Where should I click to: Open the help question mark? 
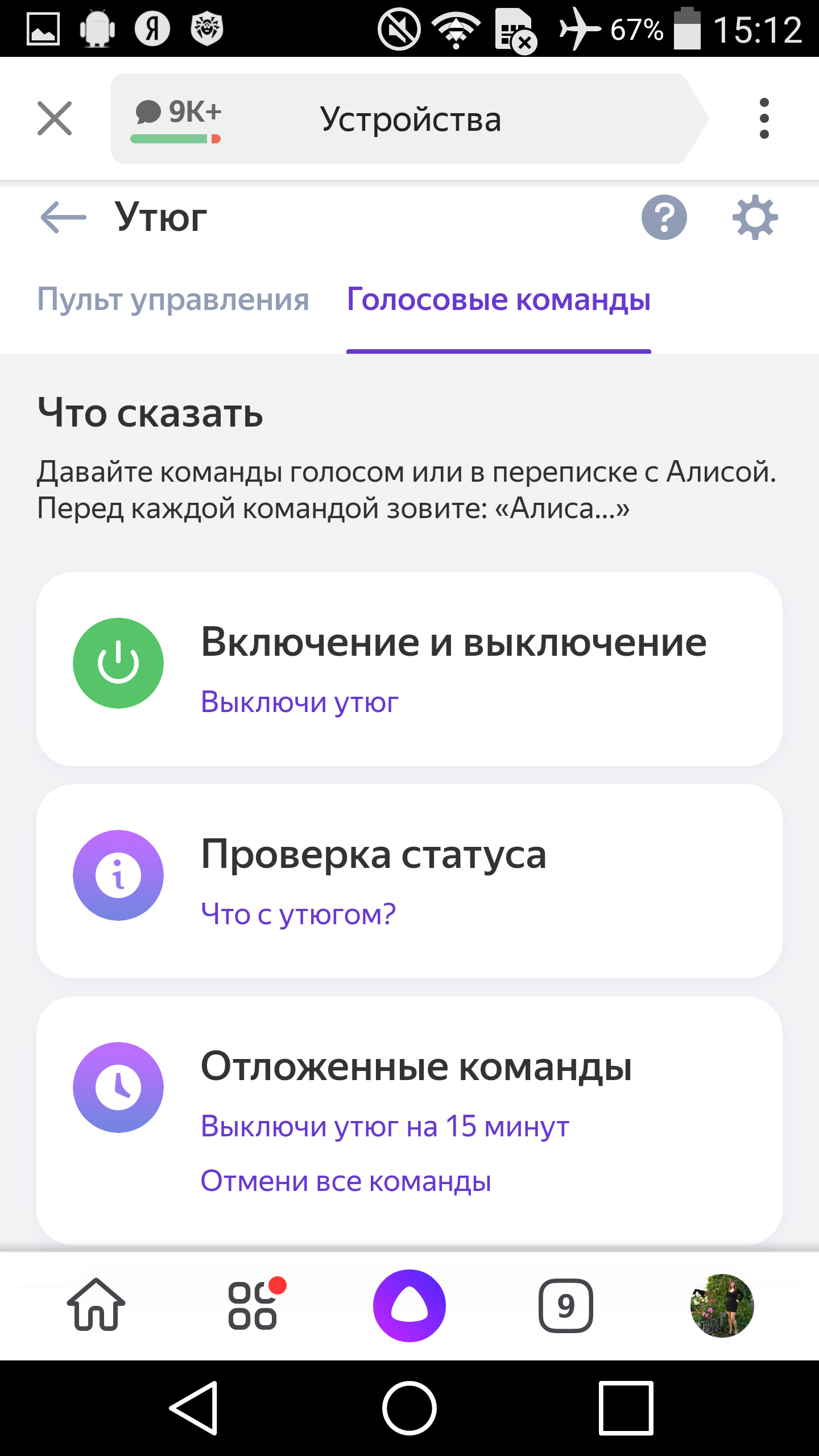click(x=664, y=217)
